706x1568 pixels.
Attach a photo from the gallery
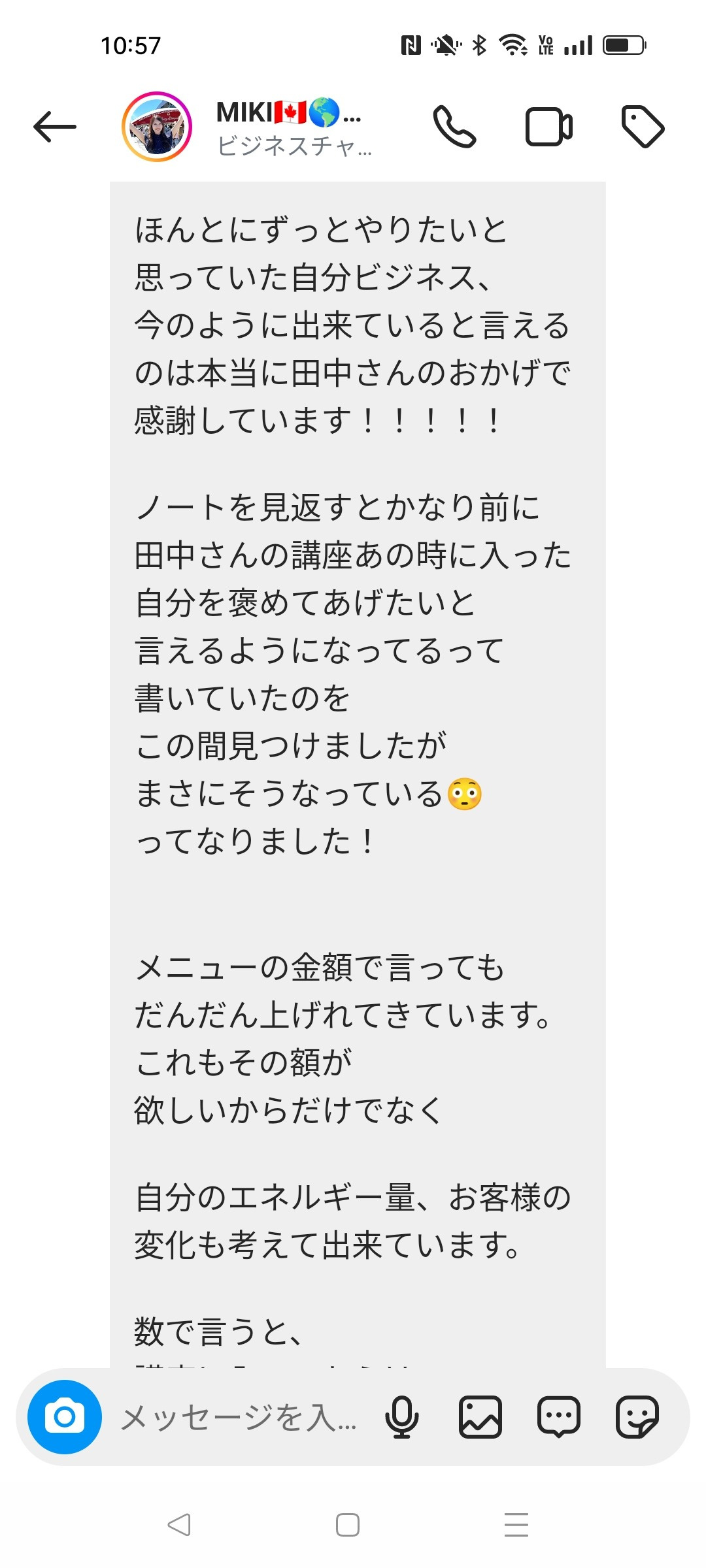click(480, 1417)
